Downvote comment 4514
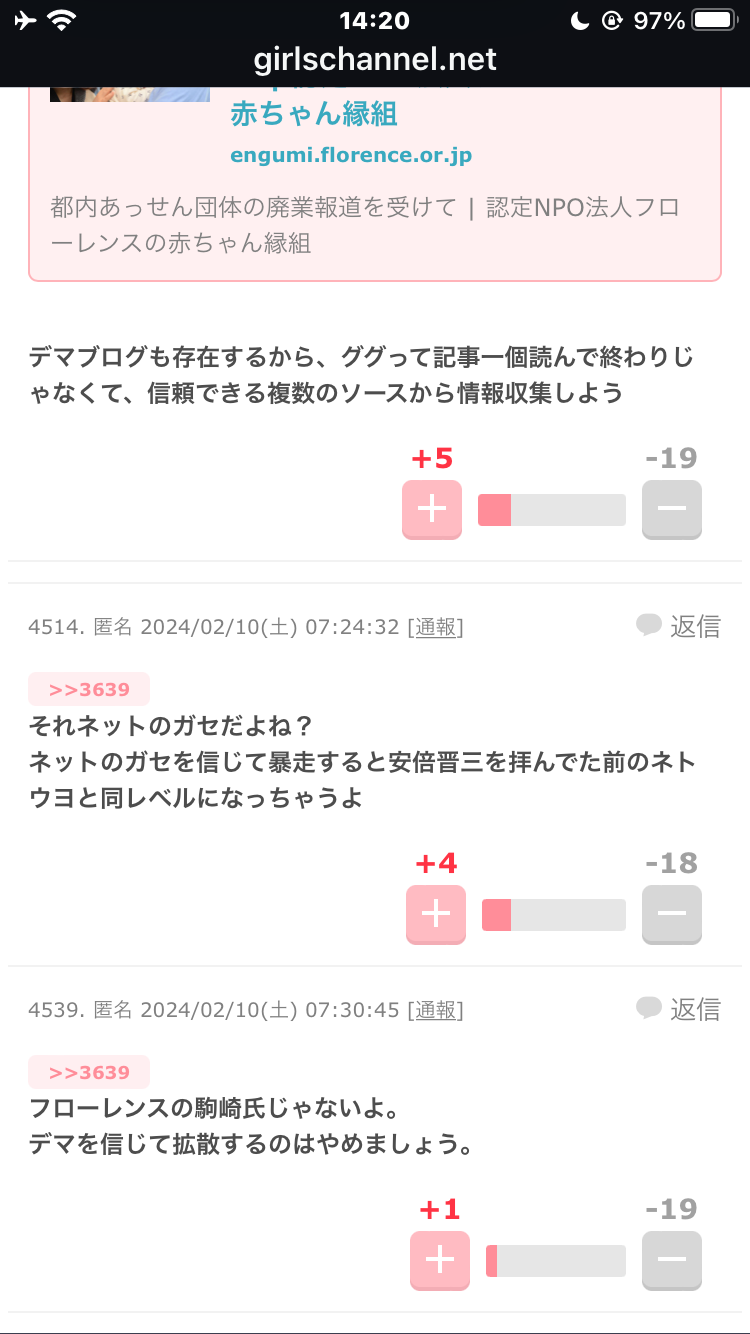The image size is (750, 1334). click(672, 914)
